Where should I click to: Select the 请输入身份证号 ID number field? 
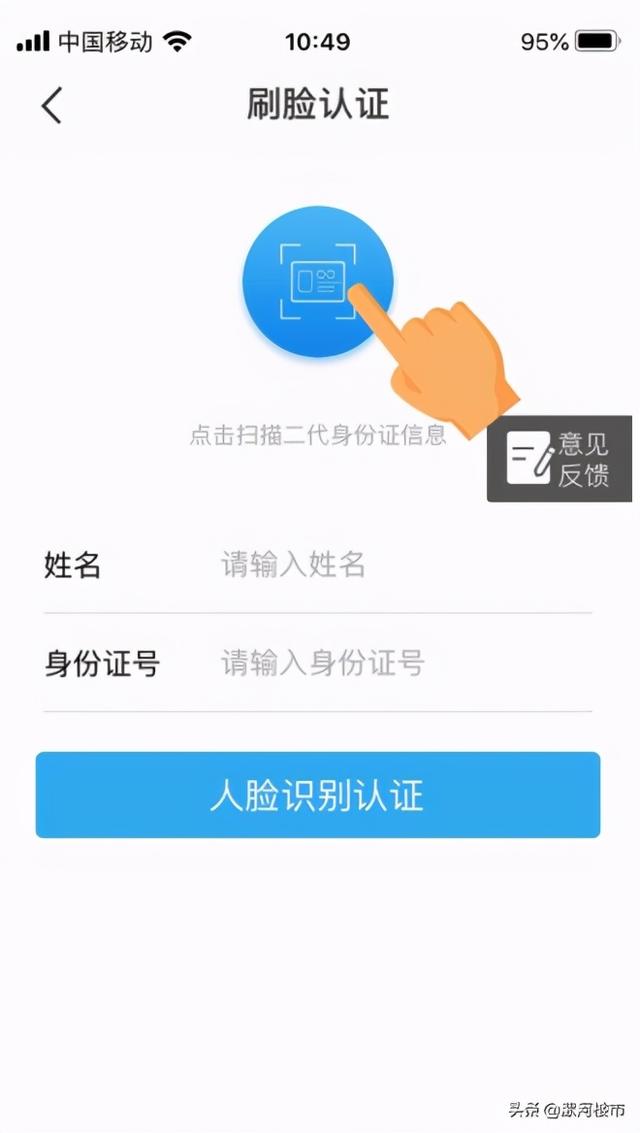coord(400,663)
